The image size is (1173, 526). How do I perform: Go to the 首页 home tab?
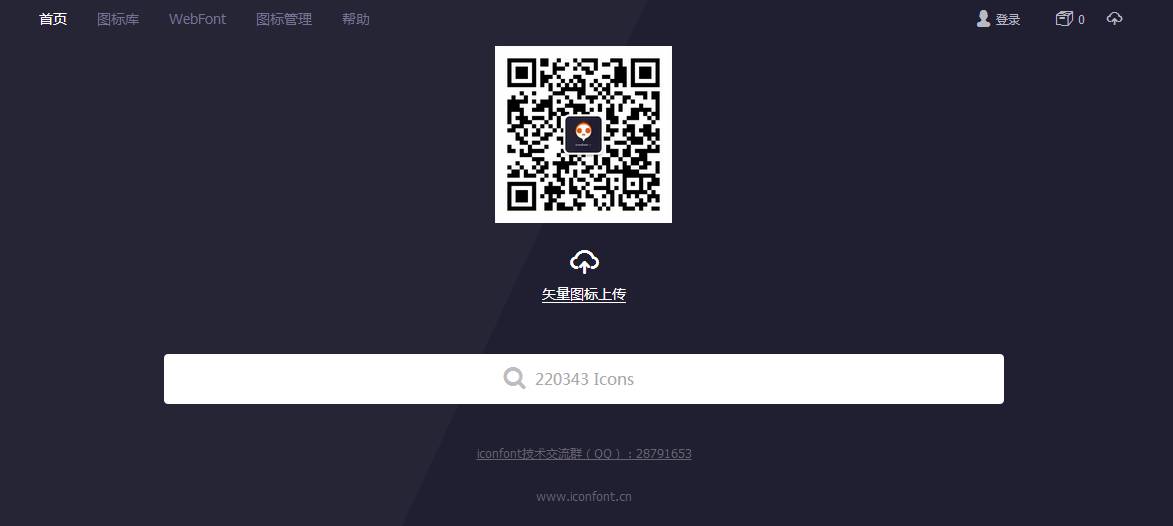[53, 19]
